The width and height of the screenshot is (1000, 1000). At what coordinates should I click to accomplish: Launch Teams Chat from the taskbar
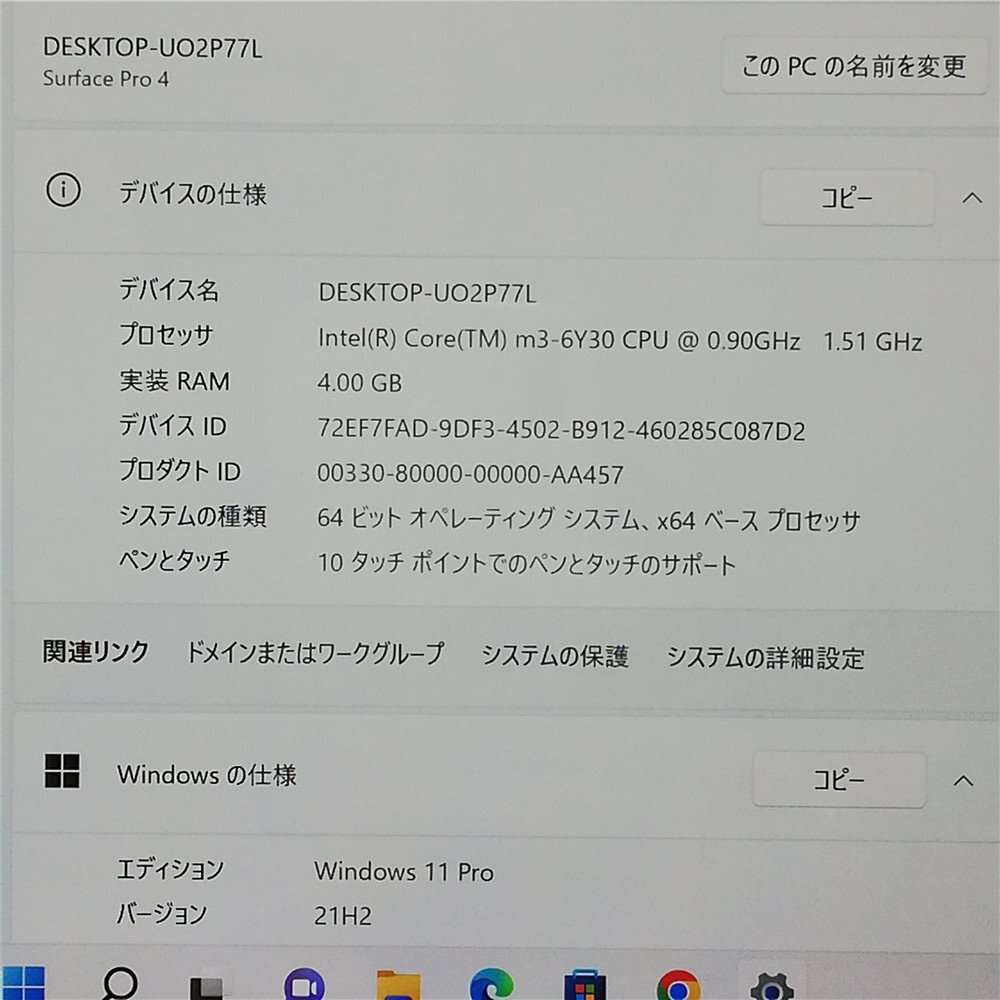tap(304, 987)
